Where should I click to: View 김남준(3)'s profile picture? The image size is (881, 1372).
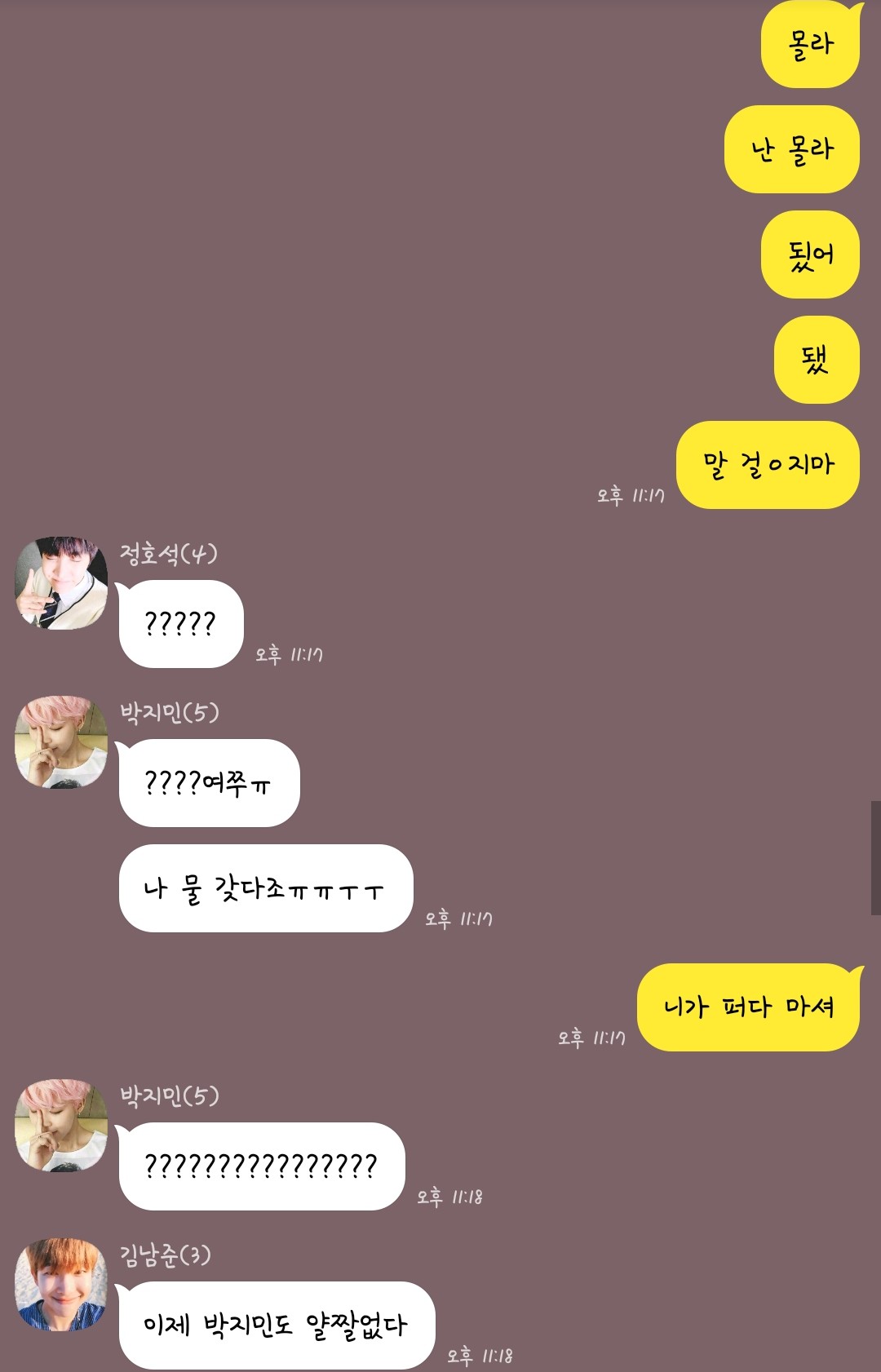coord(61,1284)
